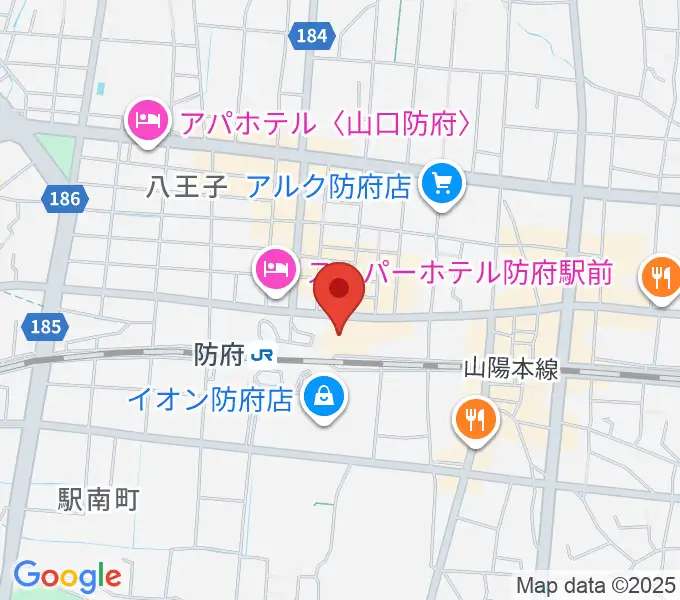Tap the APA Hotel Yamaguchi Hofu marker
This screenshot has width=680, height=600.
click(x=148, y=123)
